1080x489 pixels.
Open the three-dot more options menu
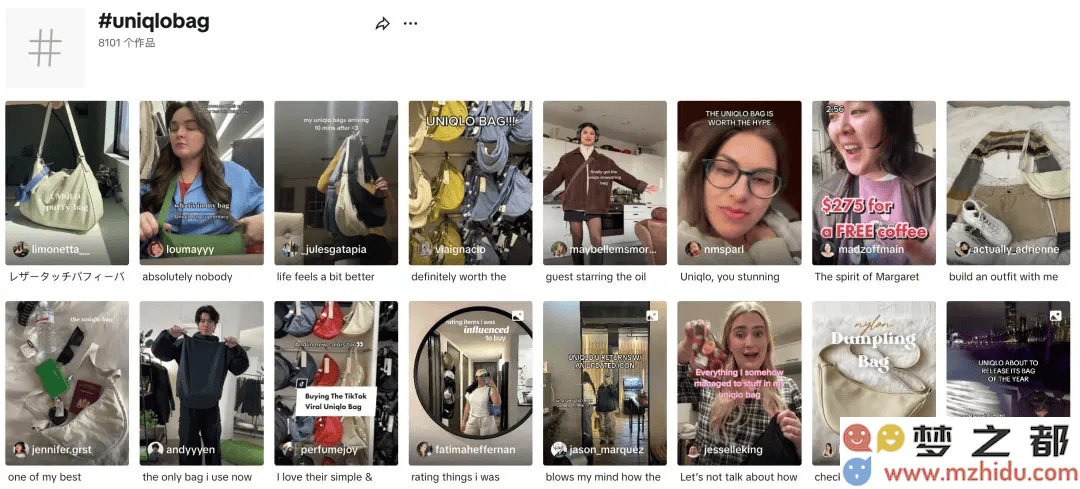(410, 24)
